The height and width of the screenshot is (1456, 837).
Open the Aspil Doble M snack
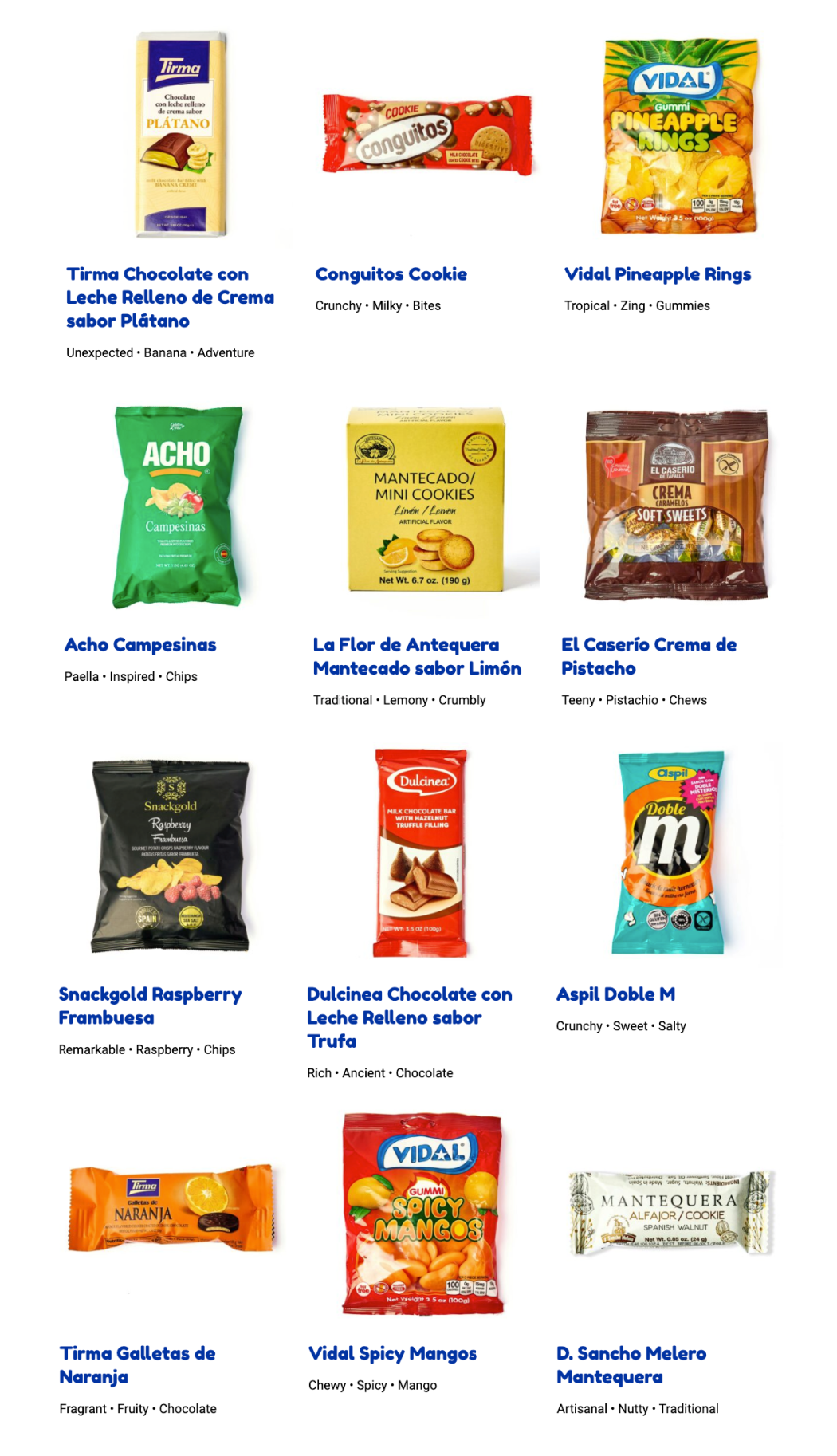pyautogui.click(x=615, y=994)
